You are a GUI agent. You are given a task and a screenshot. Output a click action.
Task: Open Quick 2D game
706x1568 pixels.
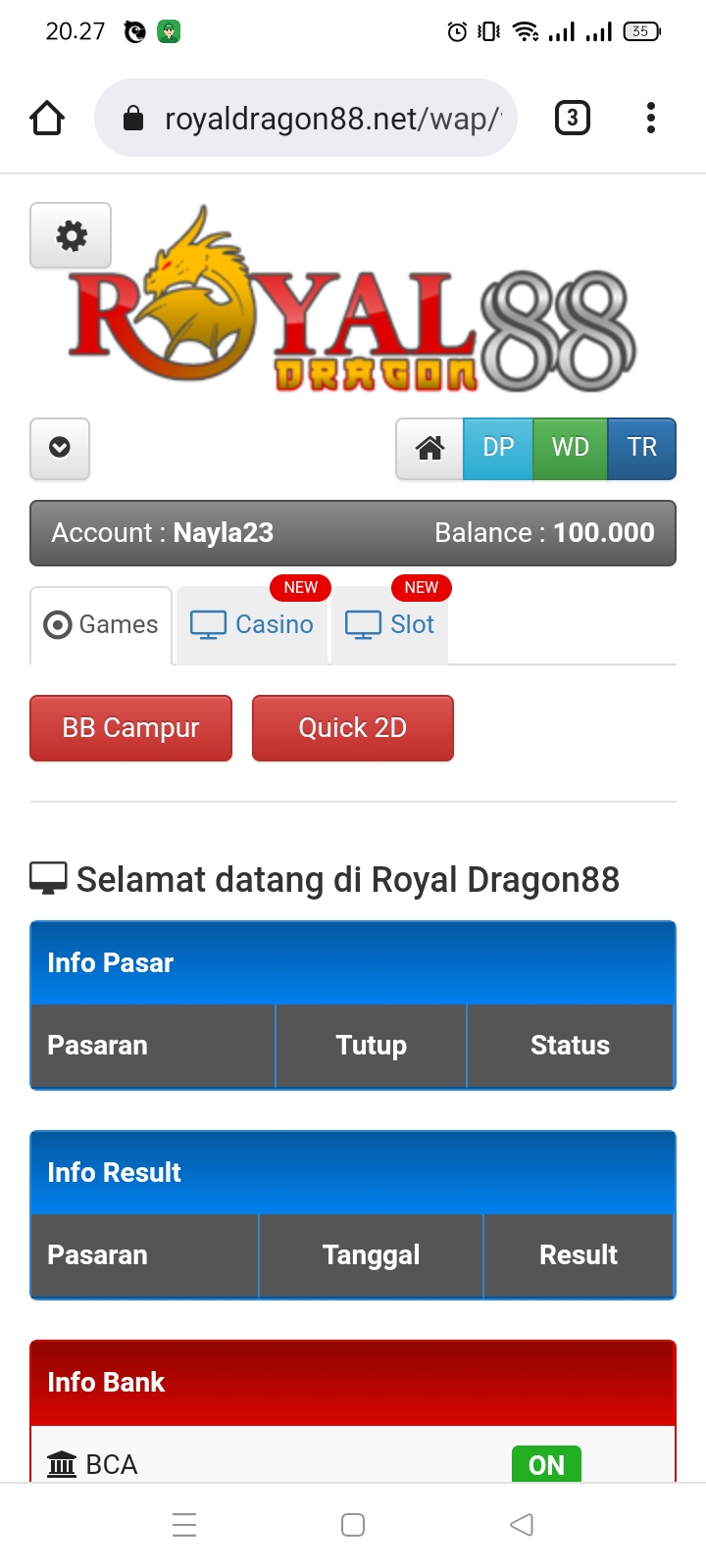click(353, 728)
